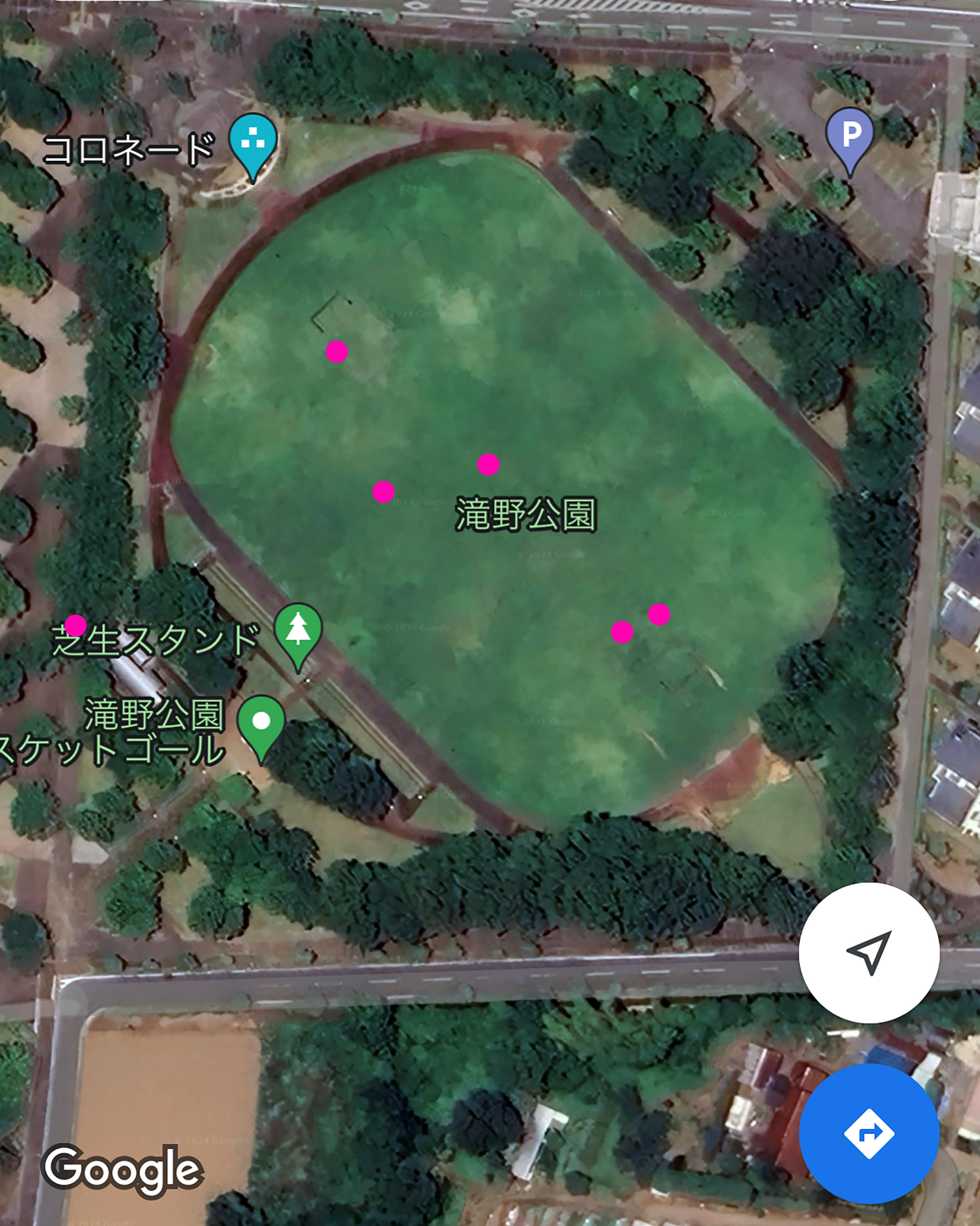Open directions with the blue button
This screenshot has height=1226, width=980.
click(x=868, y=1133)
